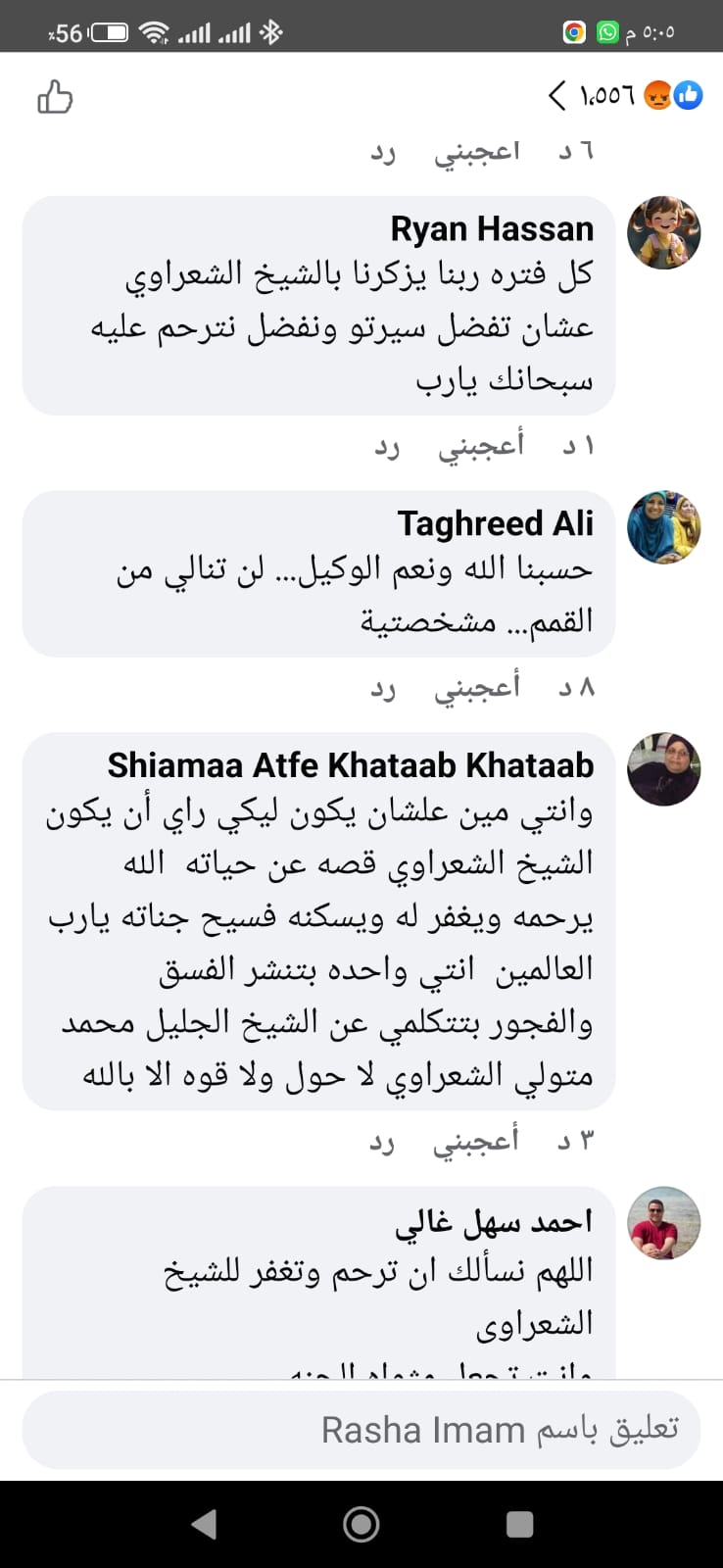Go back using the system back button
Screen dimensions: 723x1568
pyautogui.click(x=204, y=1524)
